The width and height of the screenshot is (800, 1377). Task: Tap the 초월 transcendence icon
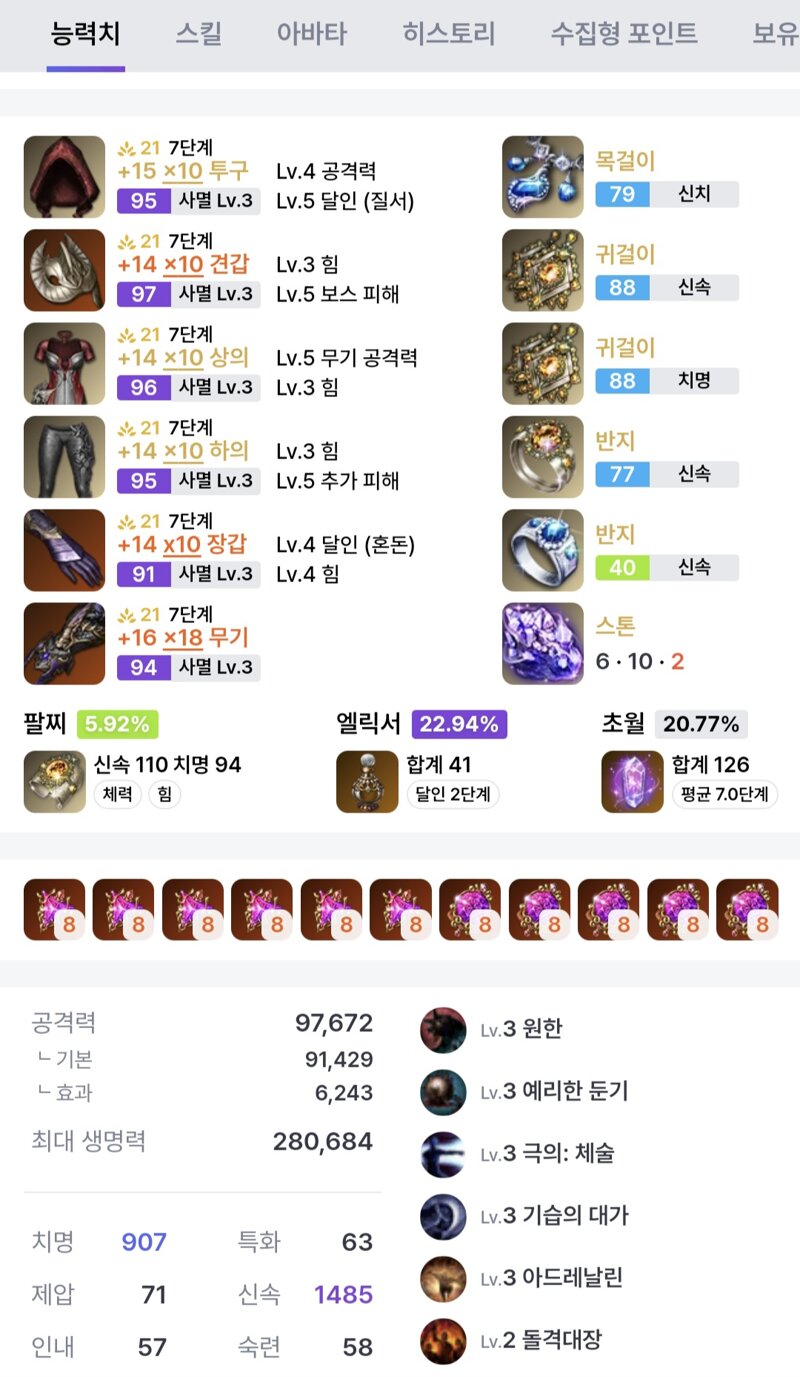633,781
